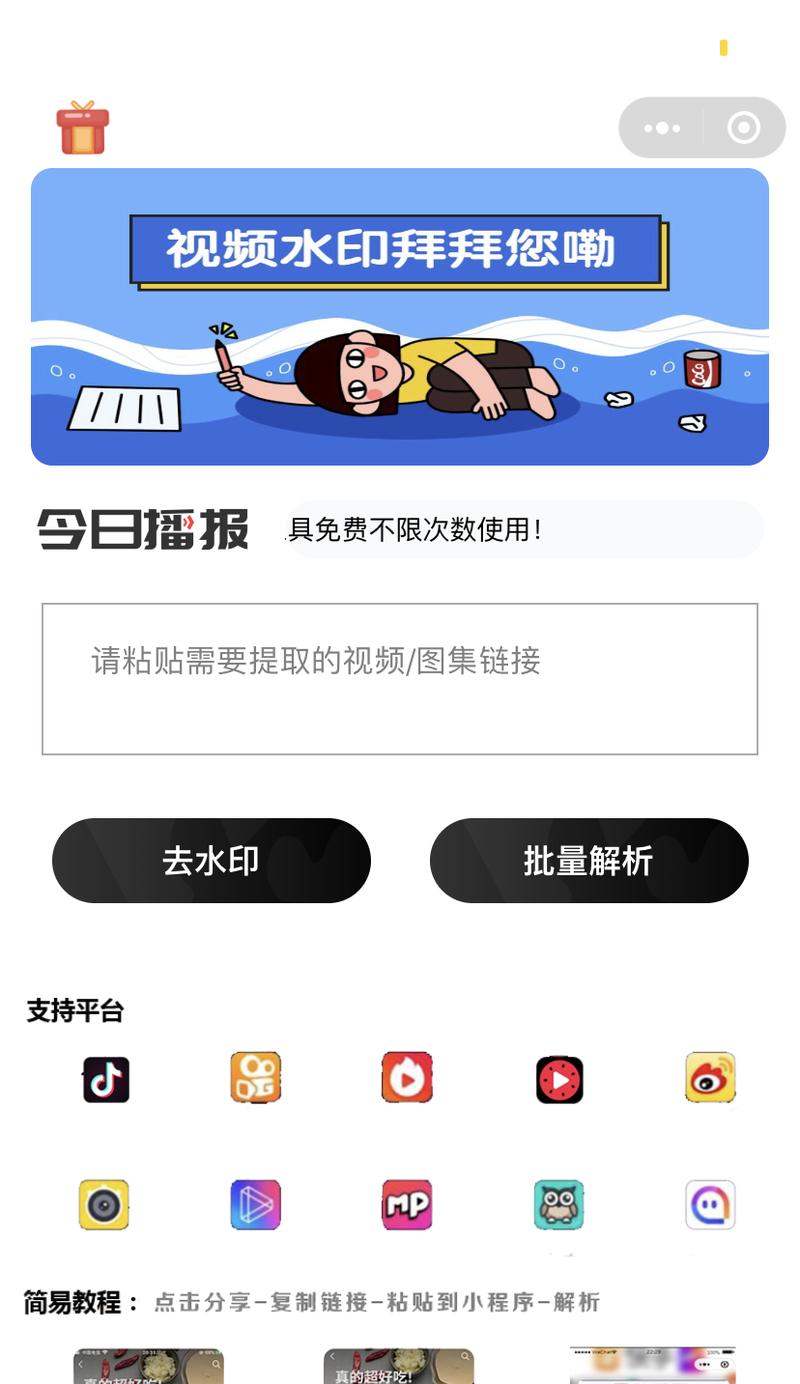The height and width of the screenshot is (1384, 800).
Task: Open the 今日播报 announcement ticker
Action: point(524,529)
